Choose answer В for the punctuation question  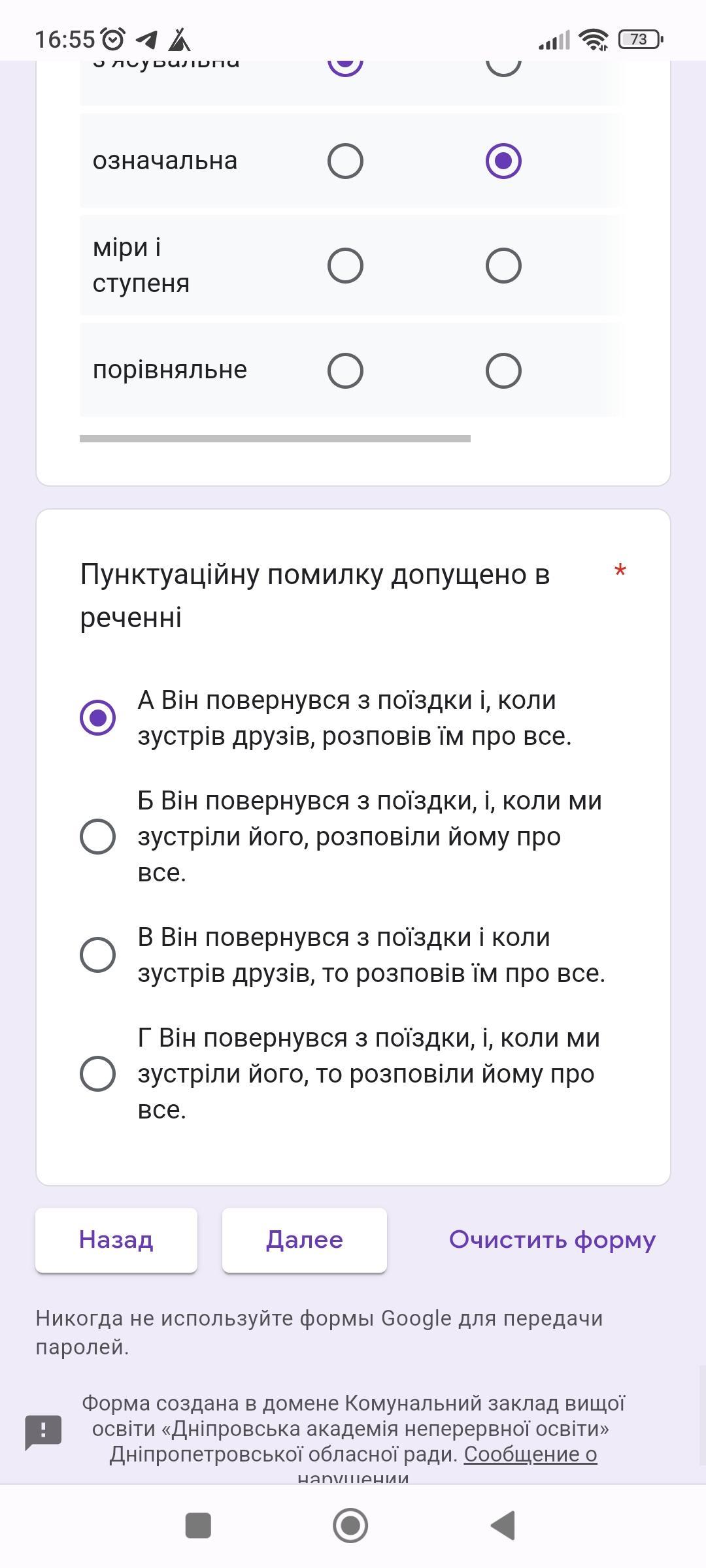point(97,955)
